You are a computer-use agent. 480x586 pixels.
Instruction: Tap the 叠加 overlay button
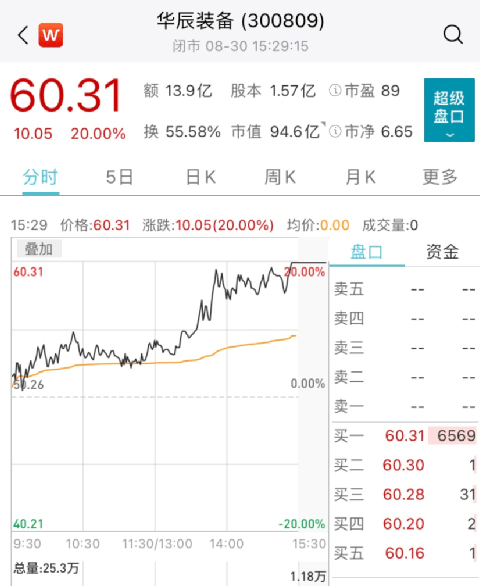(39, 249)
